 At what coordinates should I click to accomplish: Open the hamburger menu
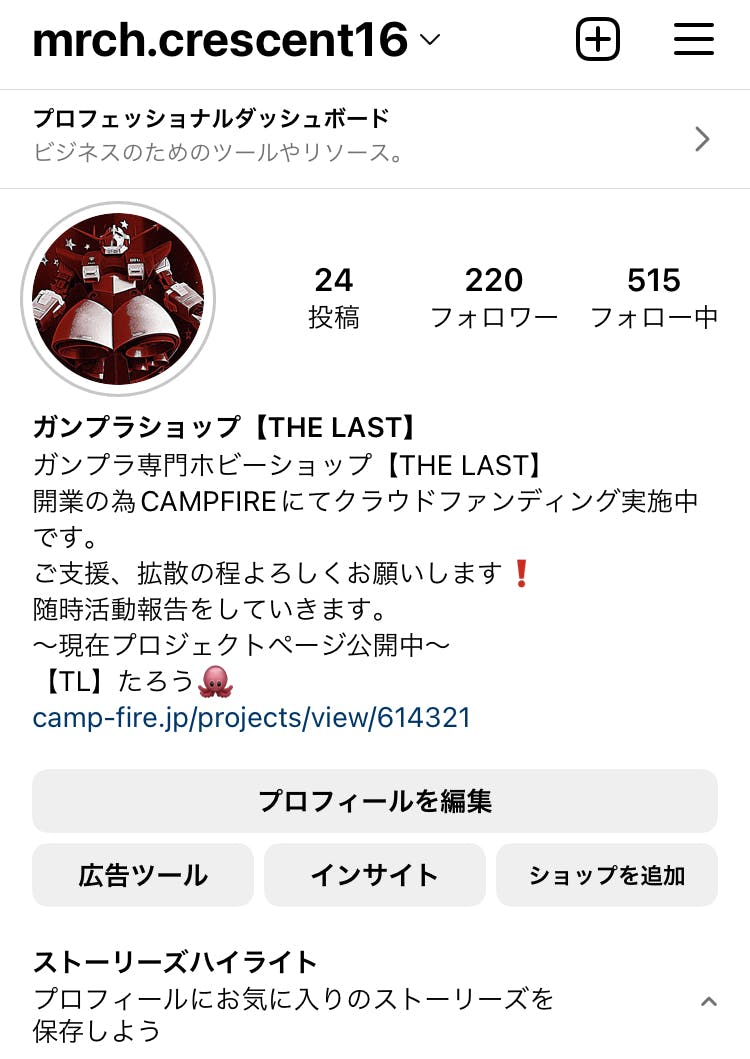point(693,40)
